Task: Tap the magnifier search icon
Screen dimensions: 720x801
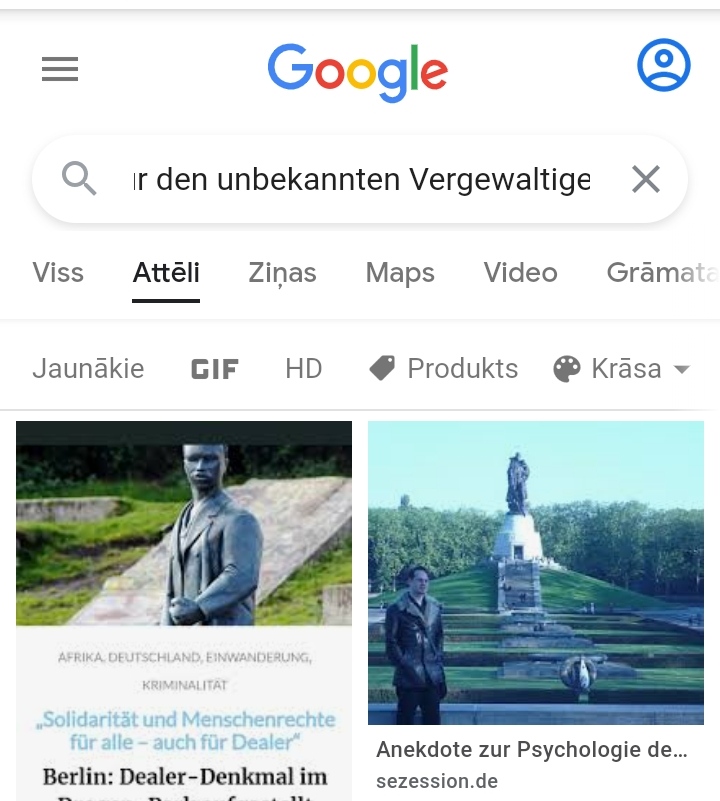Action: pyautogui.click(x=79, y=179)
